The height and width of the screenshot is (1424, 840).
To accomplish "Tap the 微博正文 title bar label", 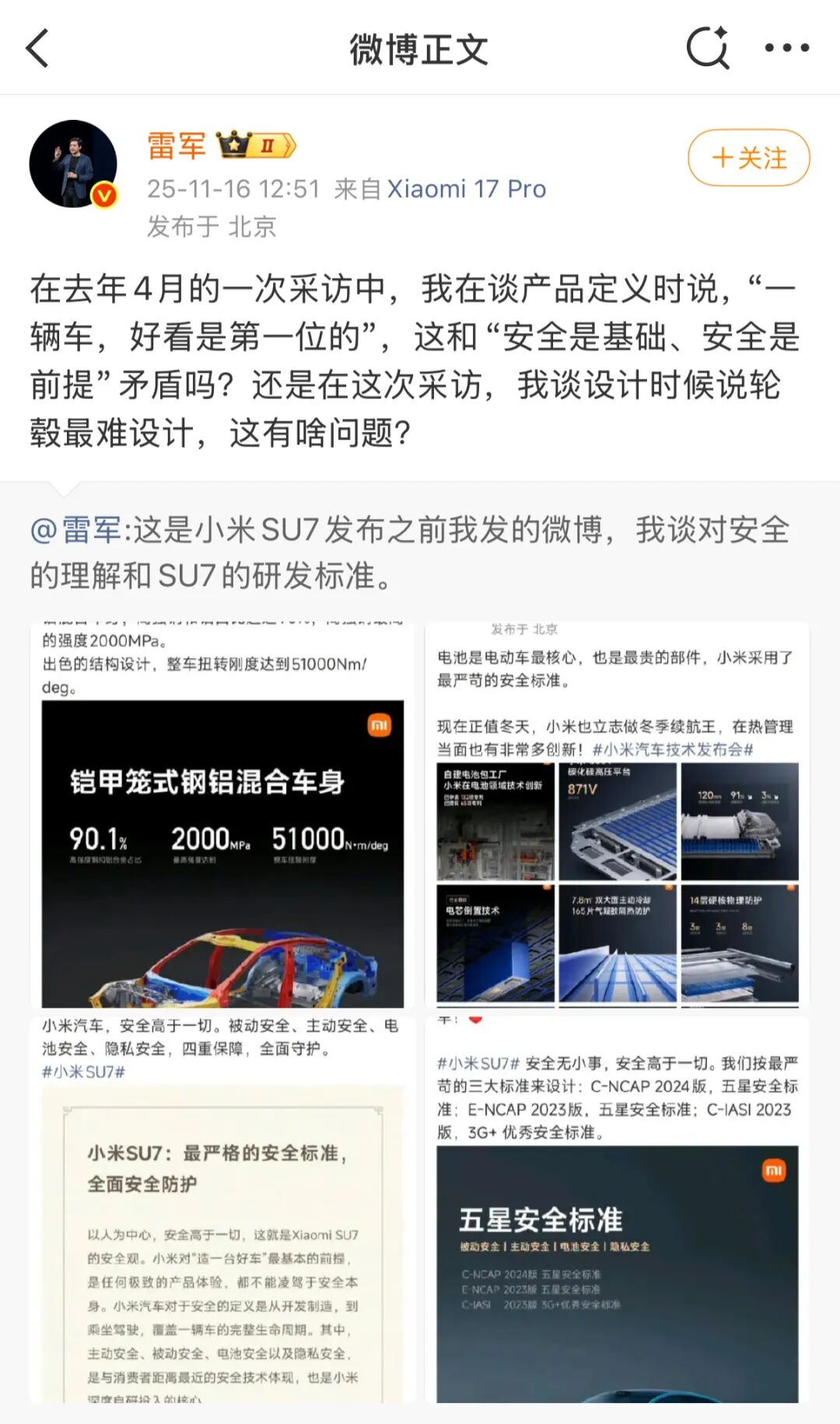I will 420,48.
